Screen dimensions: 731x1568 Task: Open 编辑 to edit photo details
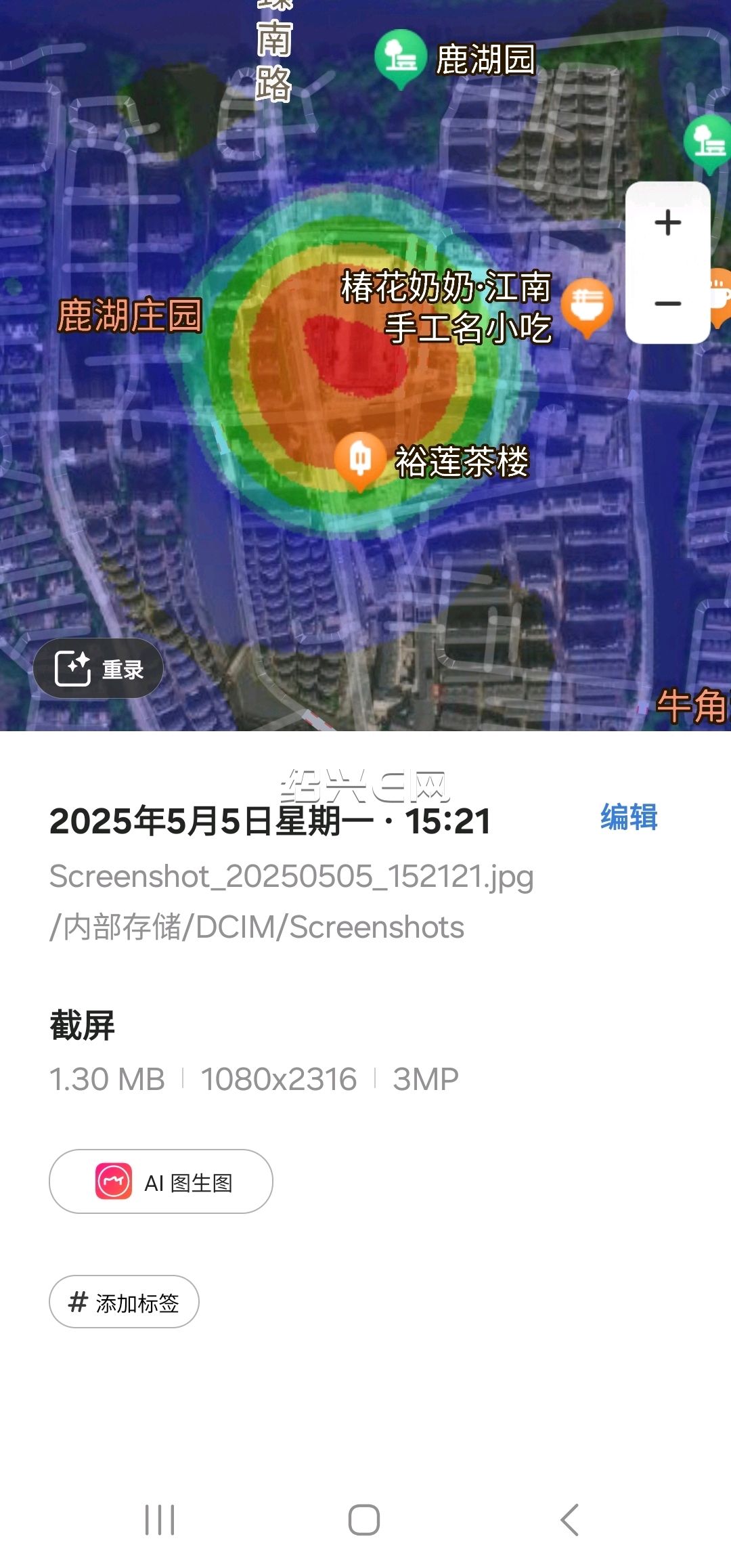coord(629,817)
